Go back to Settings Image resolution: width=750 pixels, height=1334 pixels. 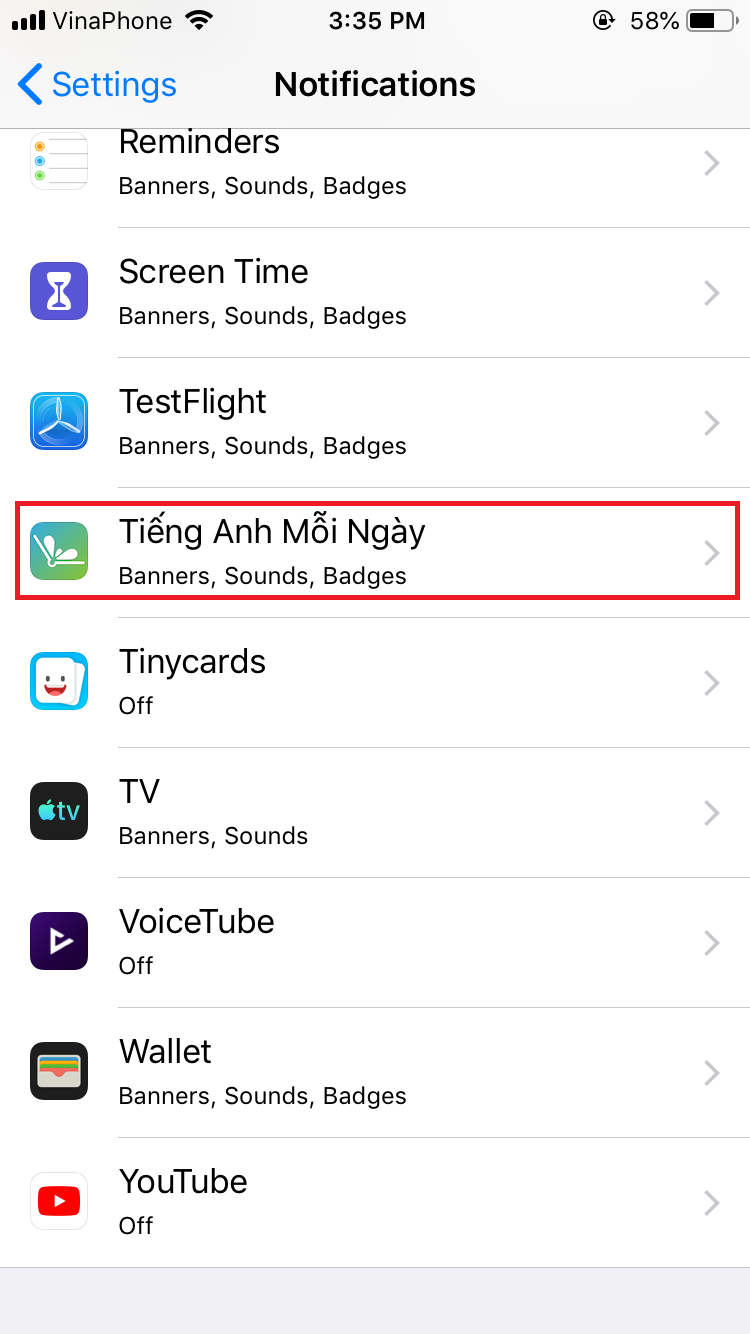point(97,85)
